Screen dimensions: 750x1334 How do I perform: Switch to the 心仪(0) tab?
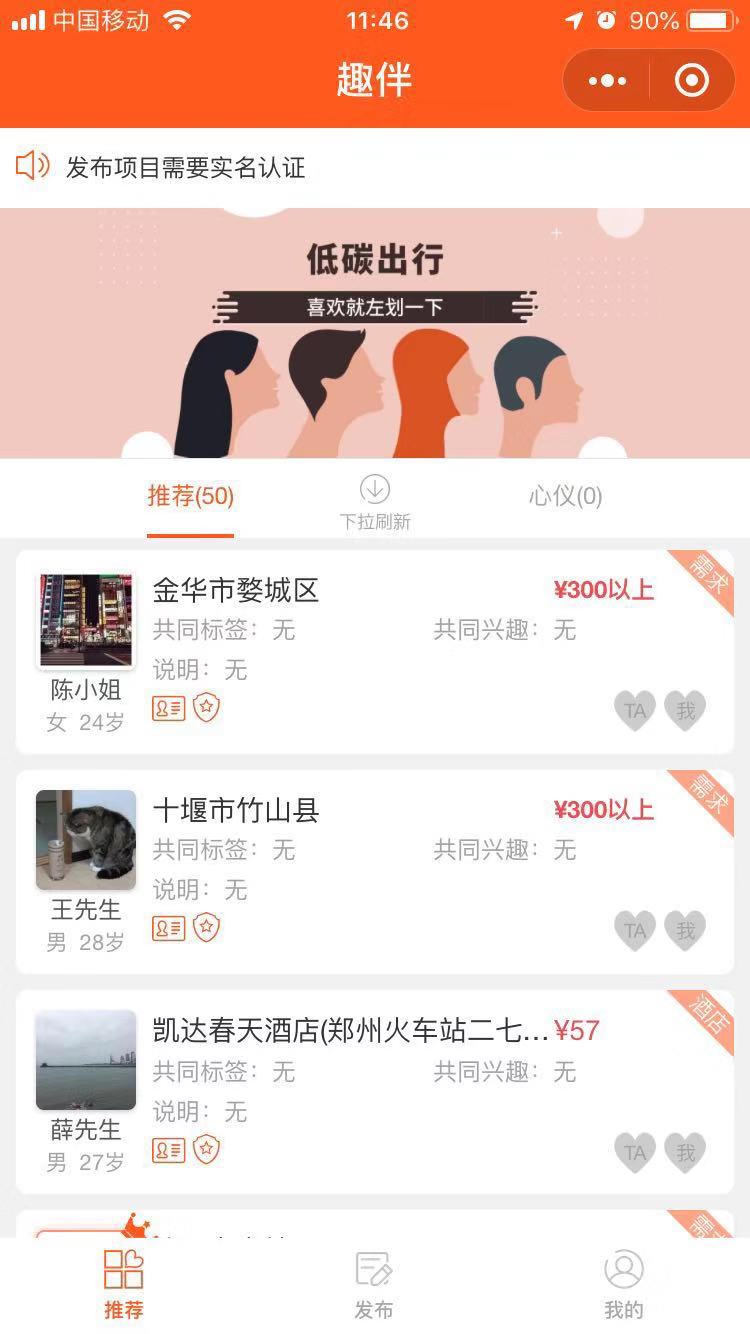pos(565,496)
